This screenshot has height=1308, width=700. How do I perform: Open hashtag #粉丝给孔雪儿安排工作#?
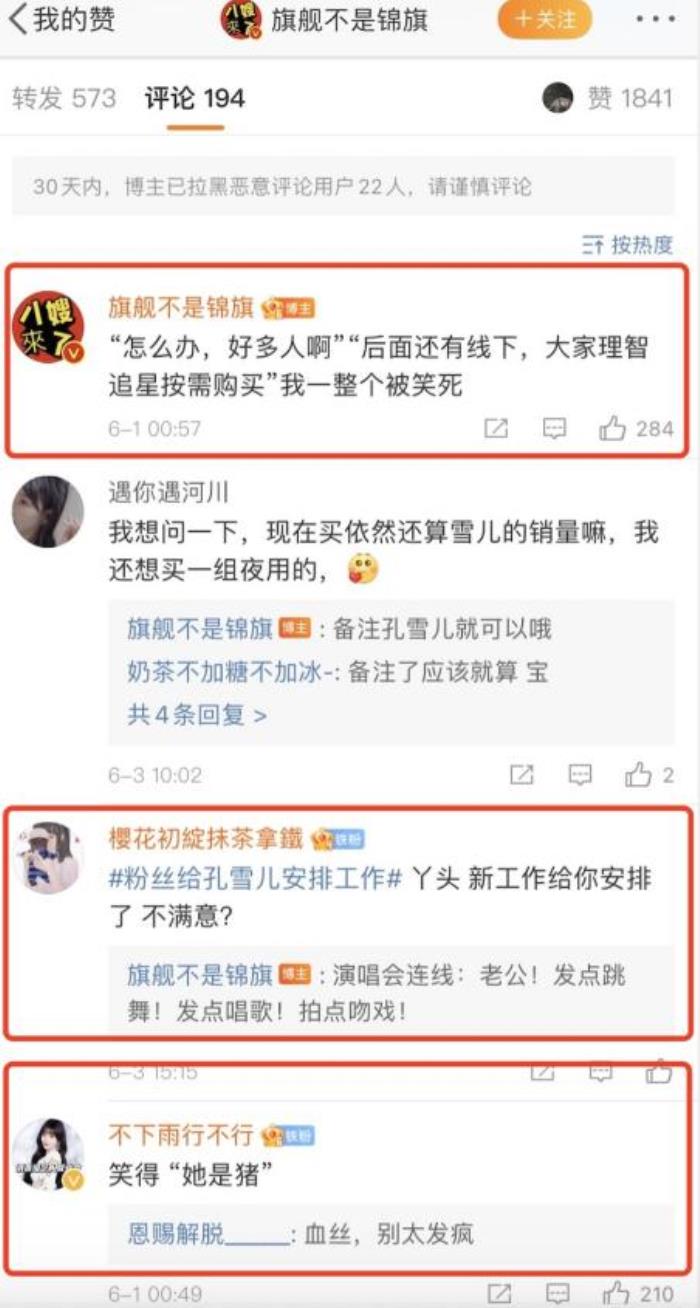coord(255,878)
